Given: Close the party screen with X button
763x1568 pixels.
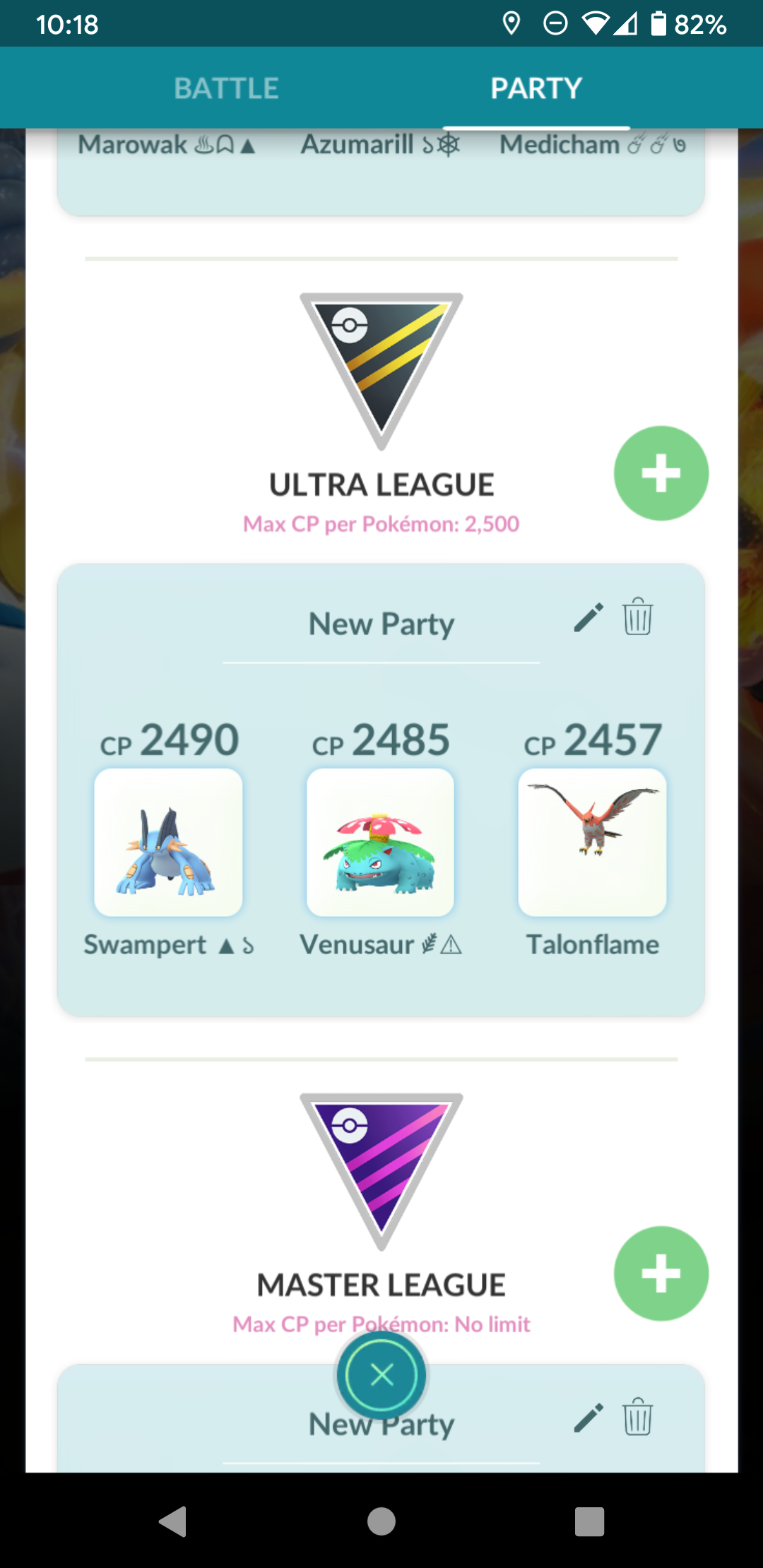Looking at the screenshot, I should (381, 1375).
